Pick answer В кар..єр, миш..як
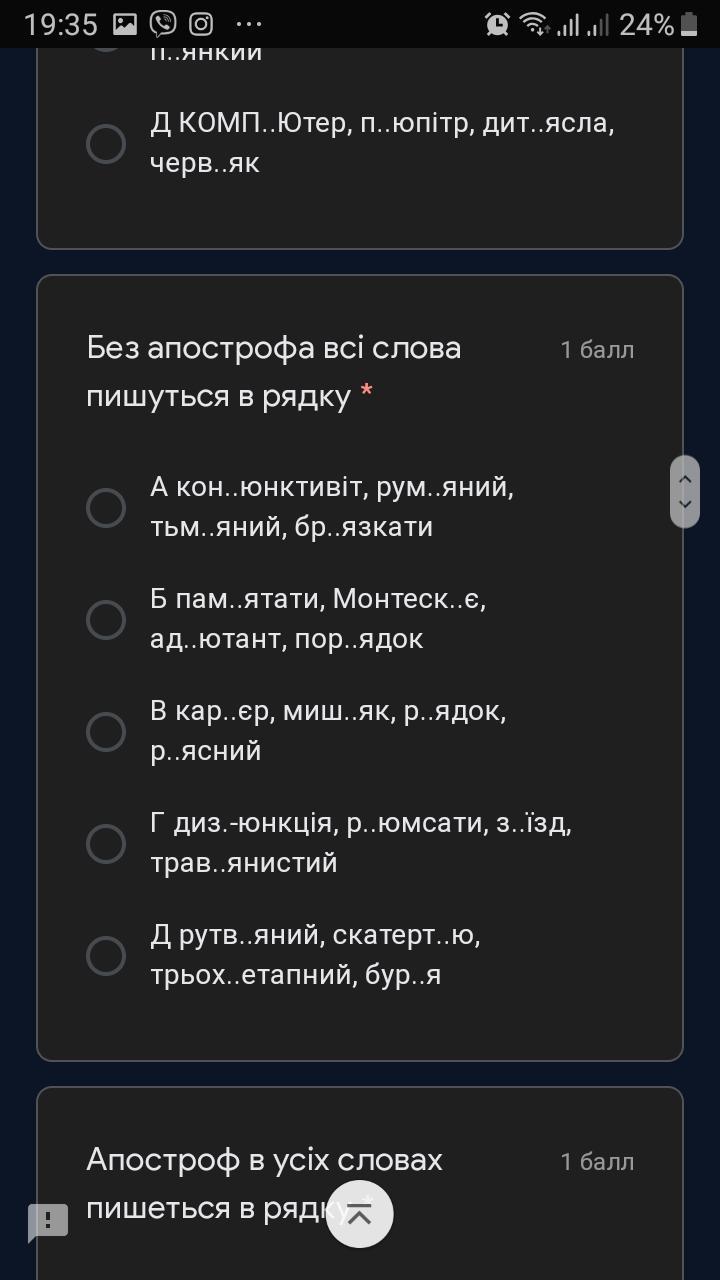 pos(105,732)
